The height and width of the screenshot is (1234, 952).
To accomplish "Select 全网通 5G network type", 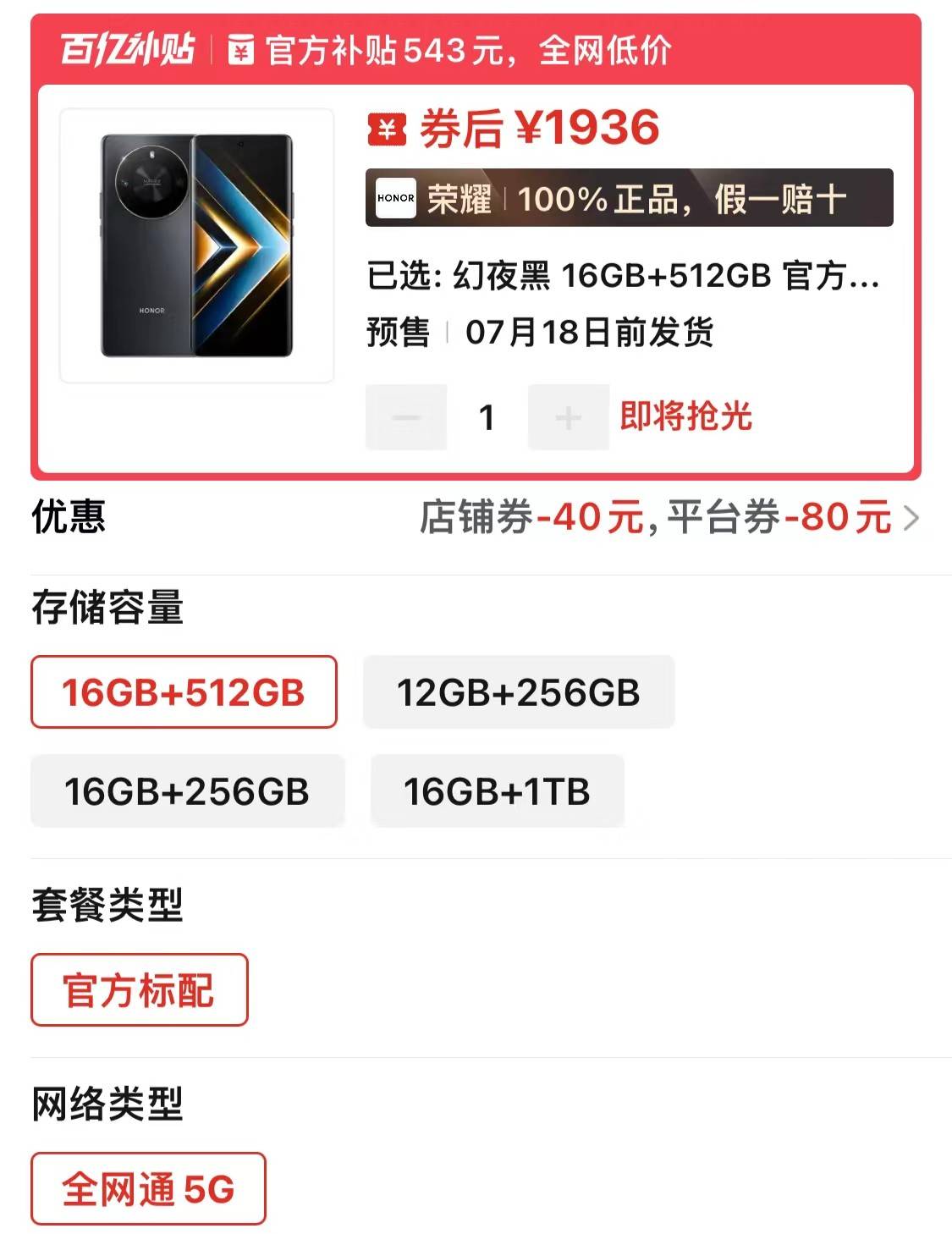I will coord(148,1189).
